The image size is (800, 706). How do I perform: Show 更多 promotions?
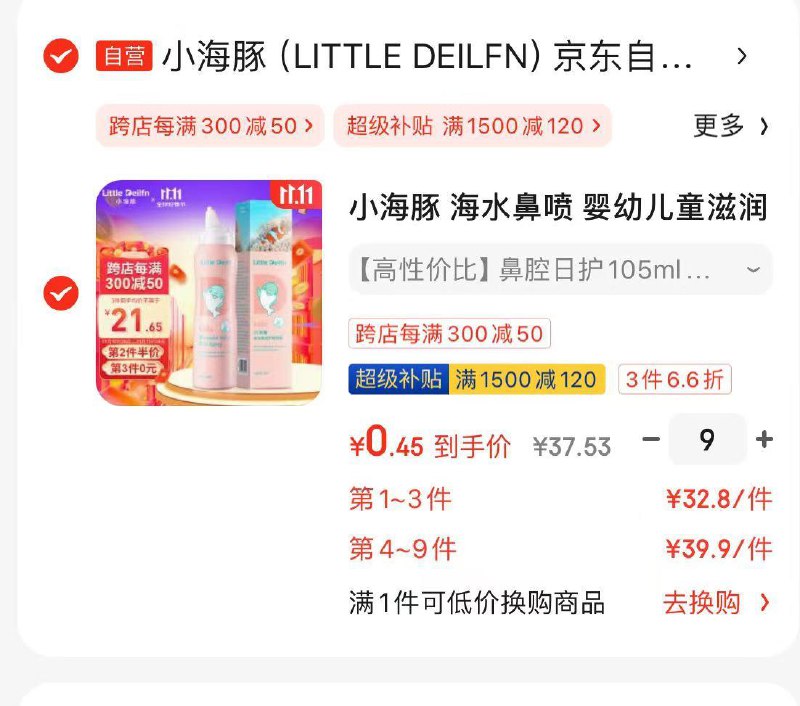click(731, 126)
